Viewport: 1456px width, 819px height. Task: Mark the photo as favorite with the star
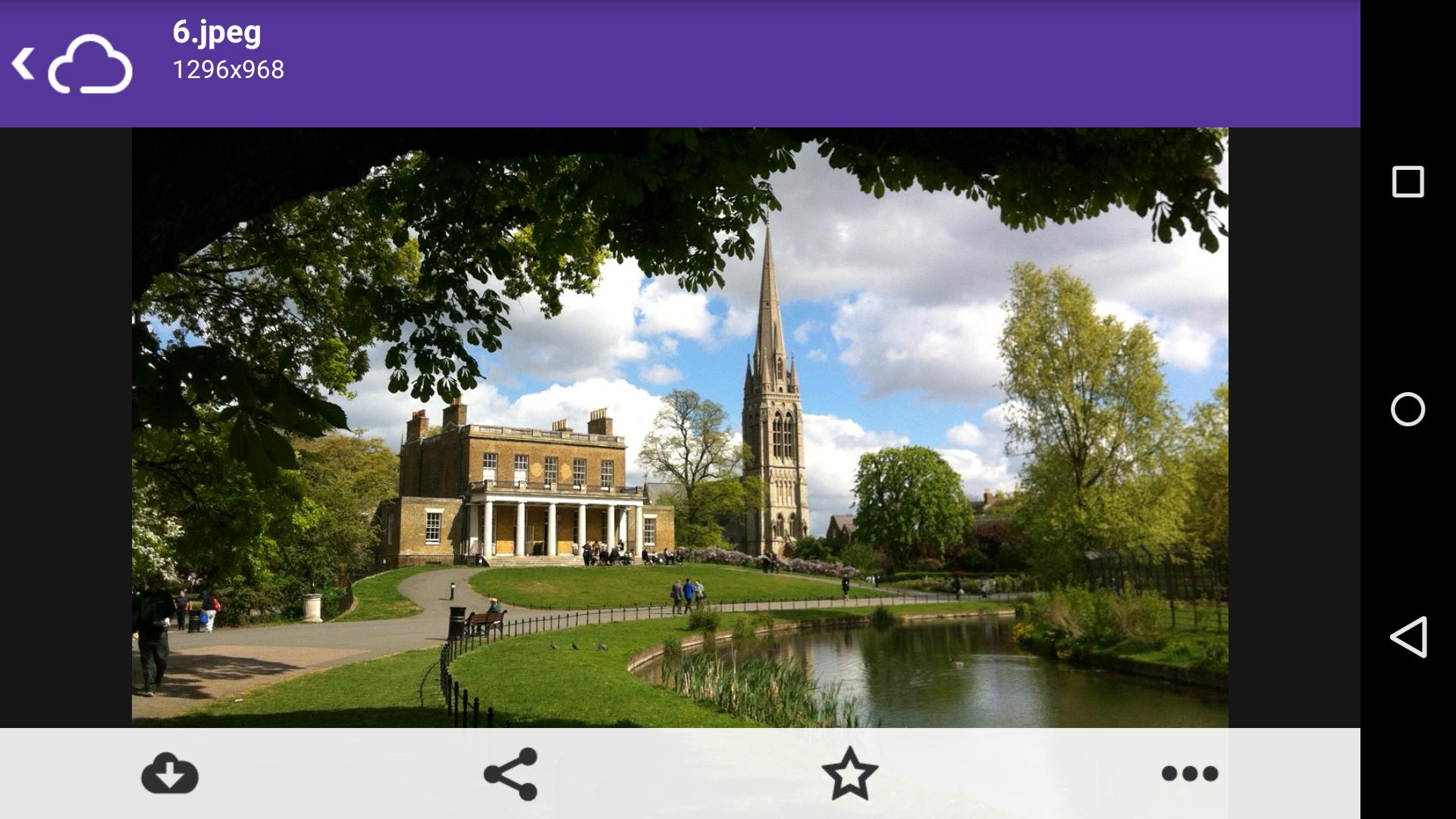(x=849, y=773)
